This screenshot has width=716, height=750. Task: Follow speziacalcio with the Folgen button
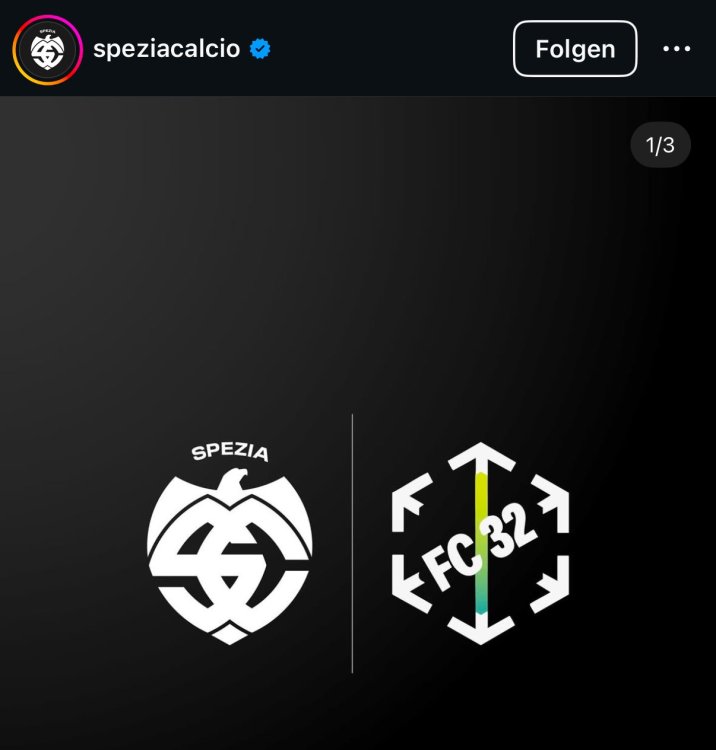pyautogui.click(x=575, y=49)
